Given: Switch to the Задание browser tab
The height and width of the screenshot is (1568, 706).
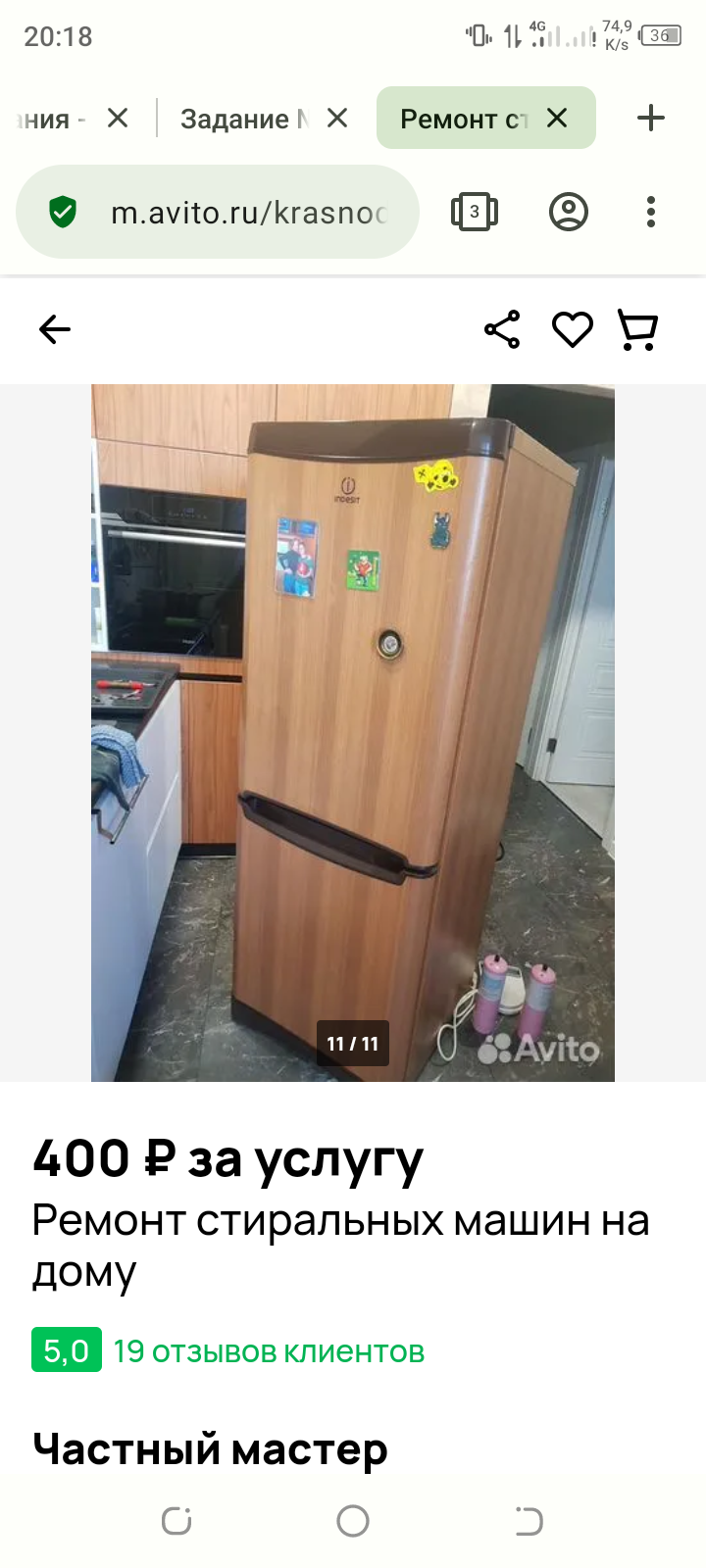Looking at the screenshot, I should click(243, 119).
